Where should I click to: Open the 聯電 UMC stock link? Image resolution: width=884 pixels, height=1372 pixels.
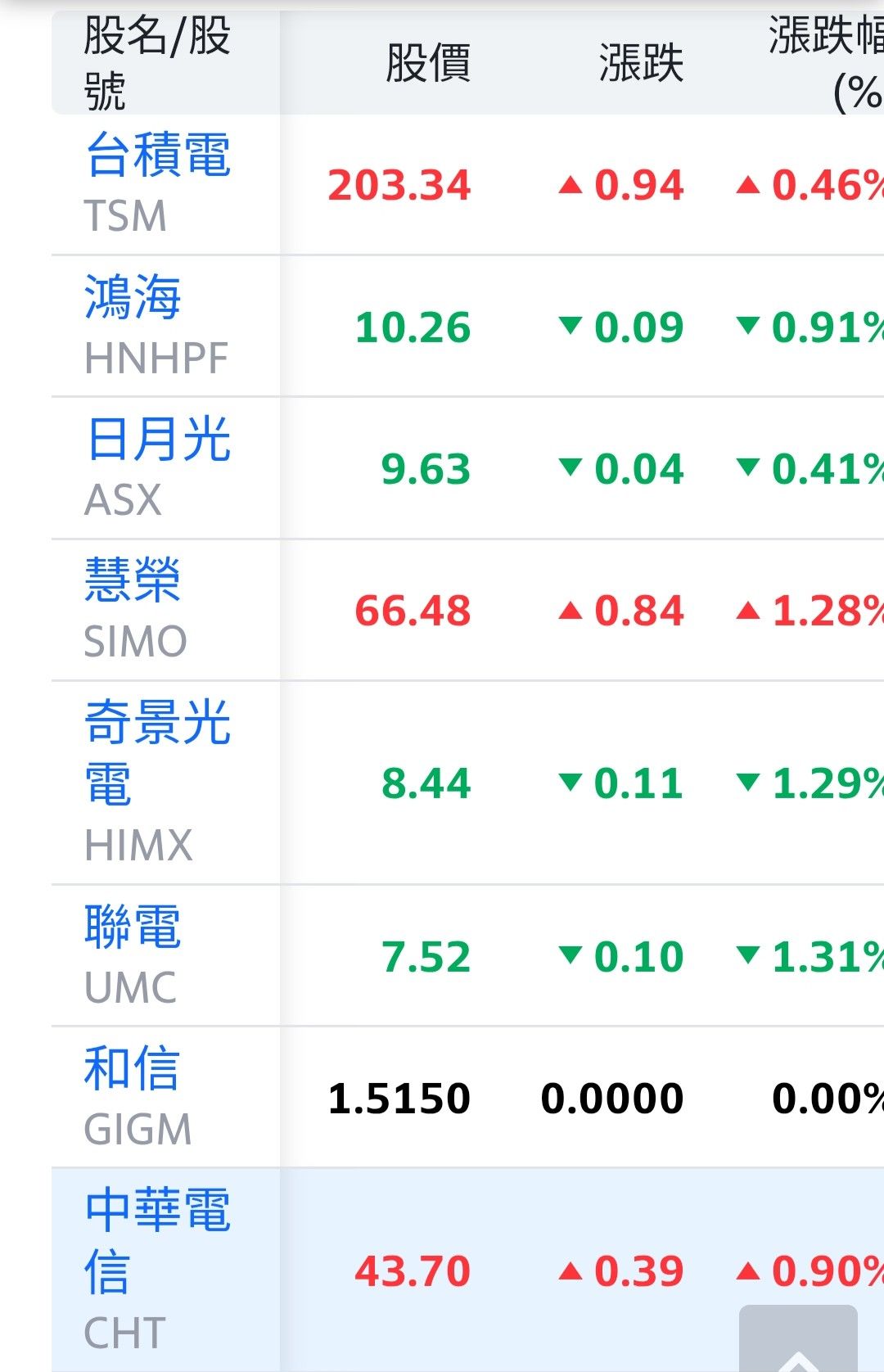(x=133, y=927)
